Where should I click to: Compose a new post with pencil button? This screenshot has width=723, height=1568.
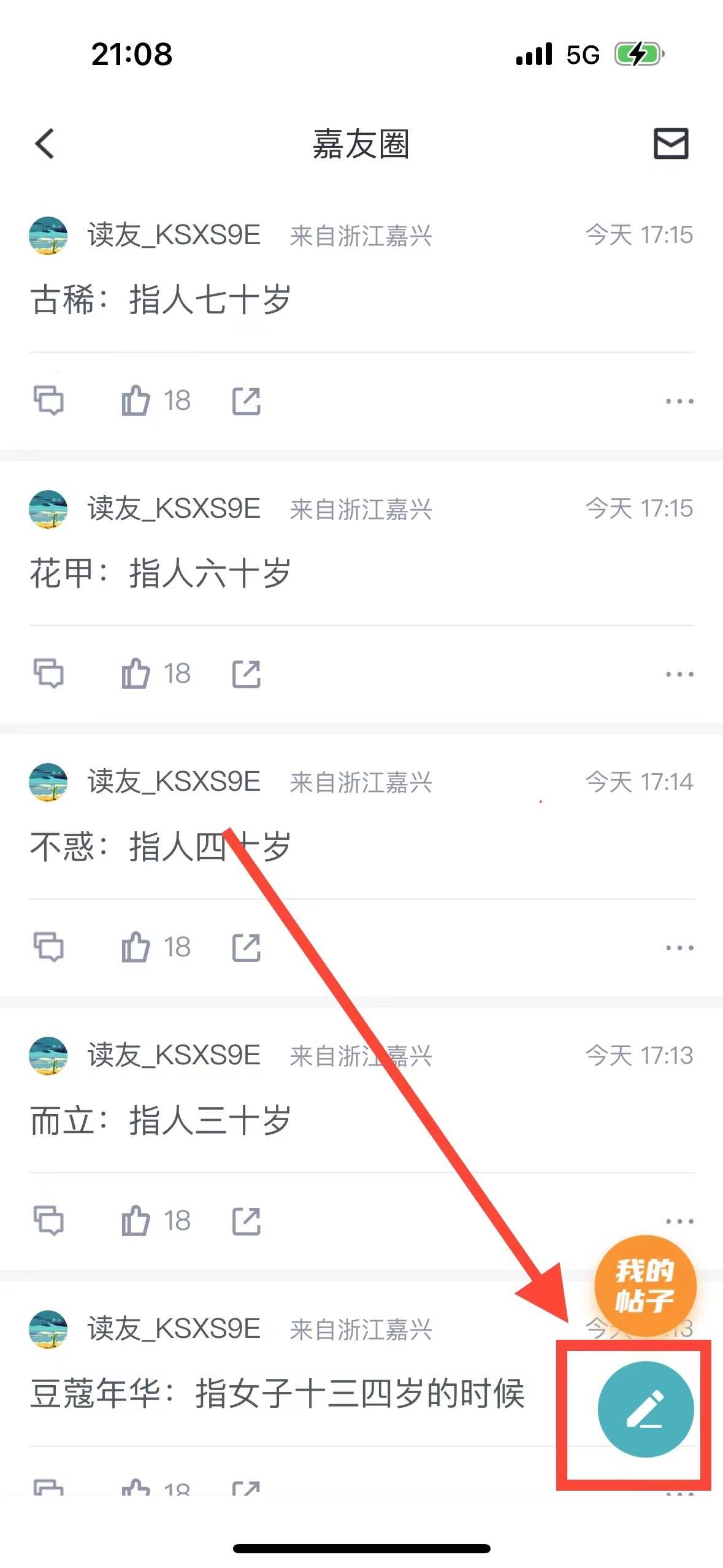coord(645,1409)
